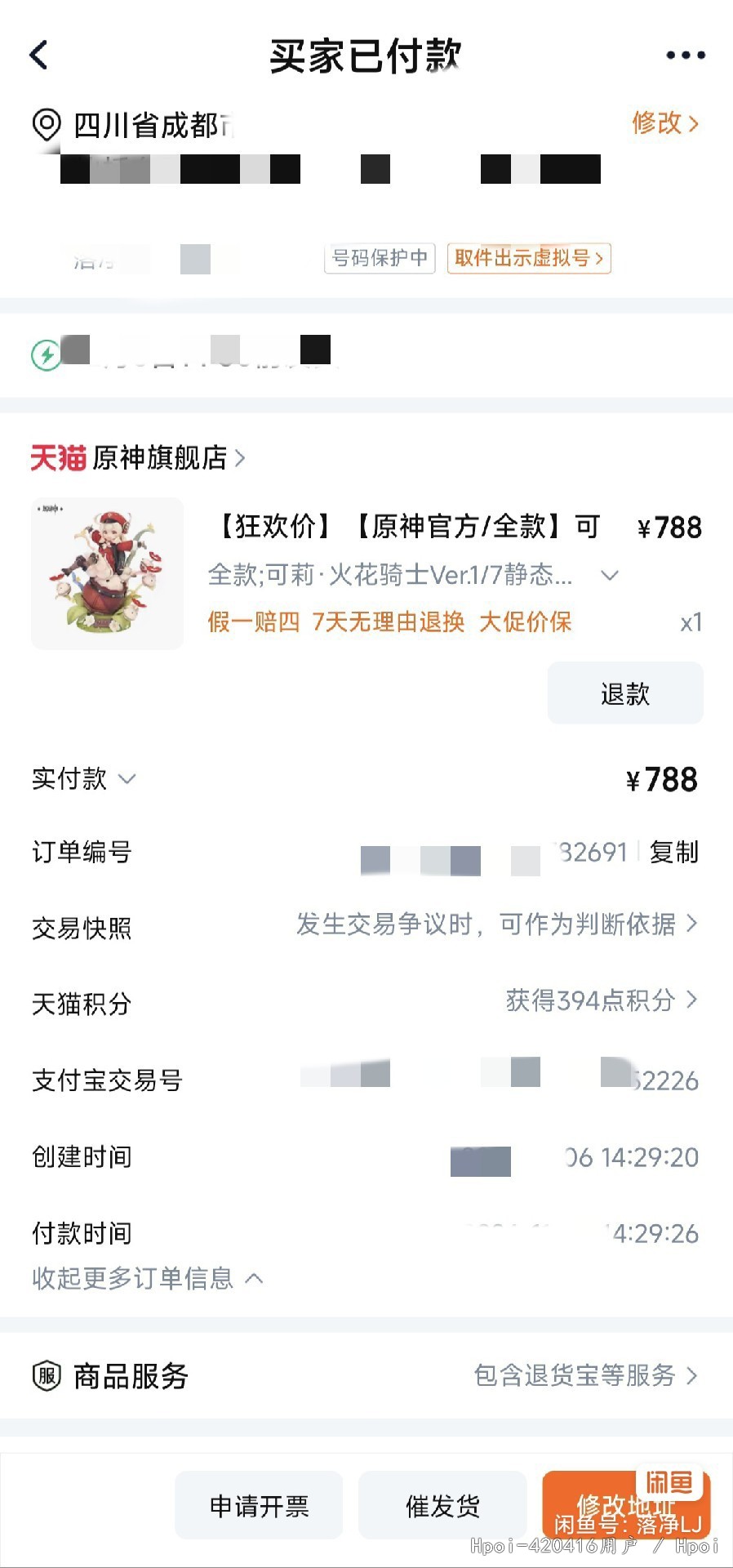Open the 交易快照 transaction snapshot row
Image resolution: width=733 pixels, height=1568 pixels.
[x=366, y=926]
